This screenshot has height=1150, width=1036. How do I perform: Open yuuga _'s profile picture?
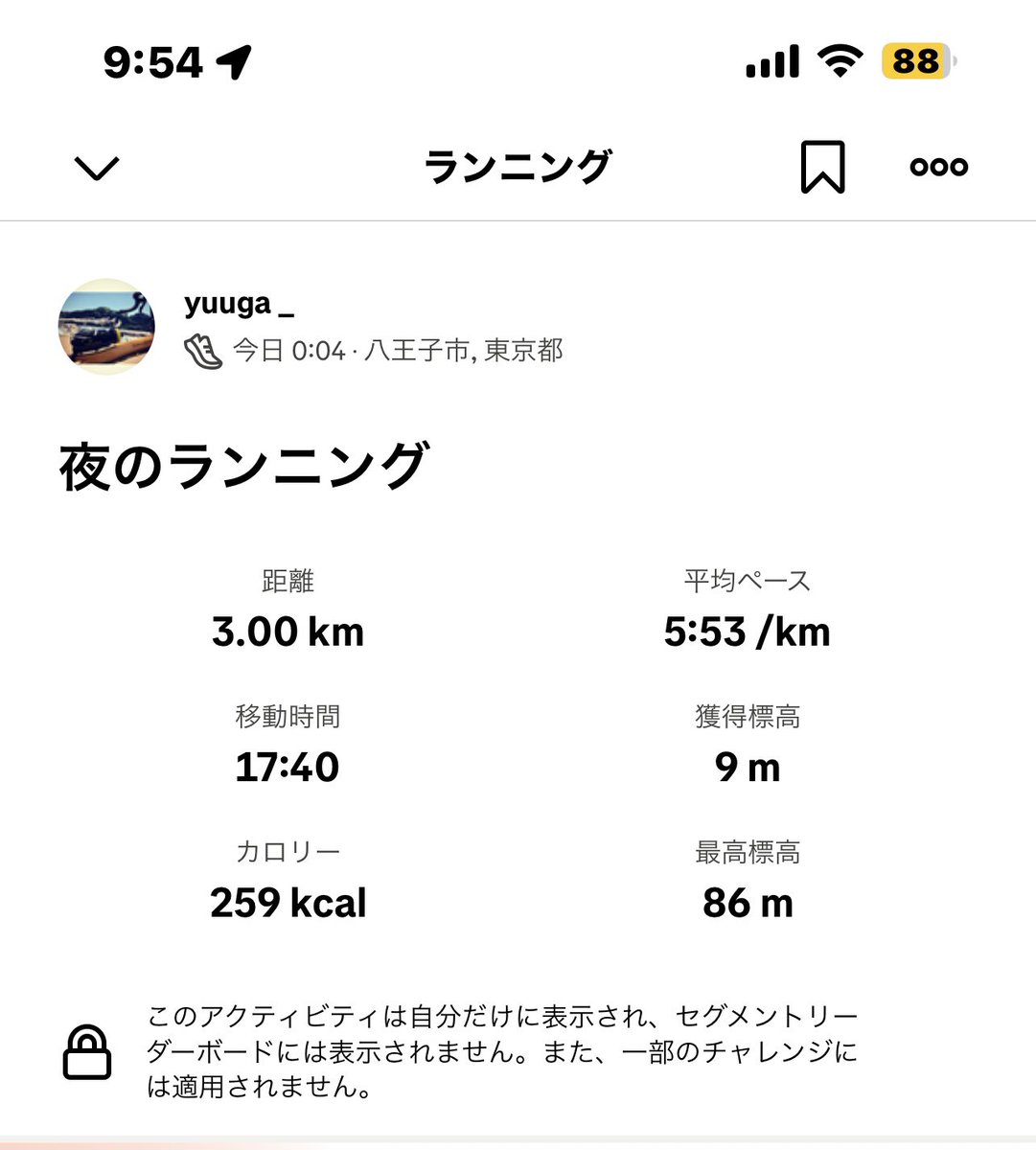[106, 327]
